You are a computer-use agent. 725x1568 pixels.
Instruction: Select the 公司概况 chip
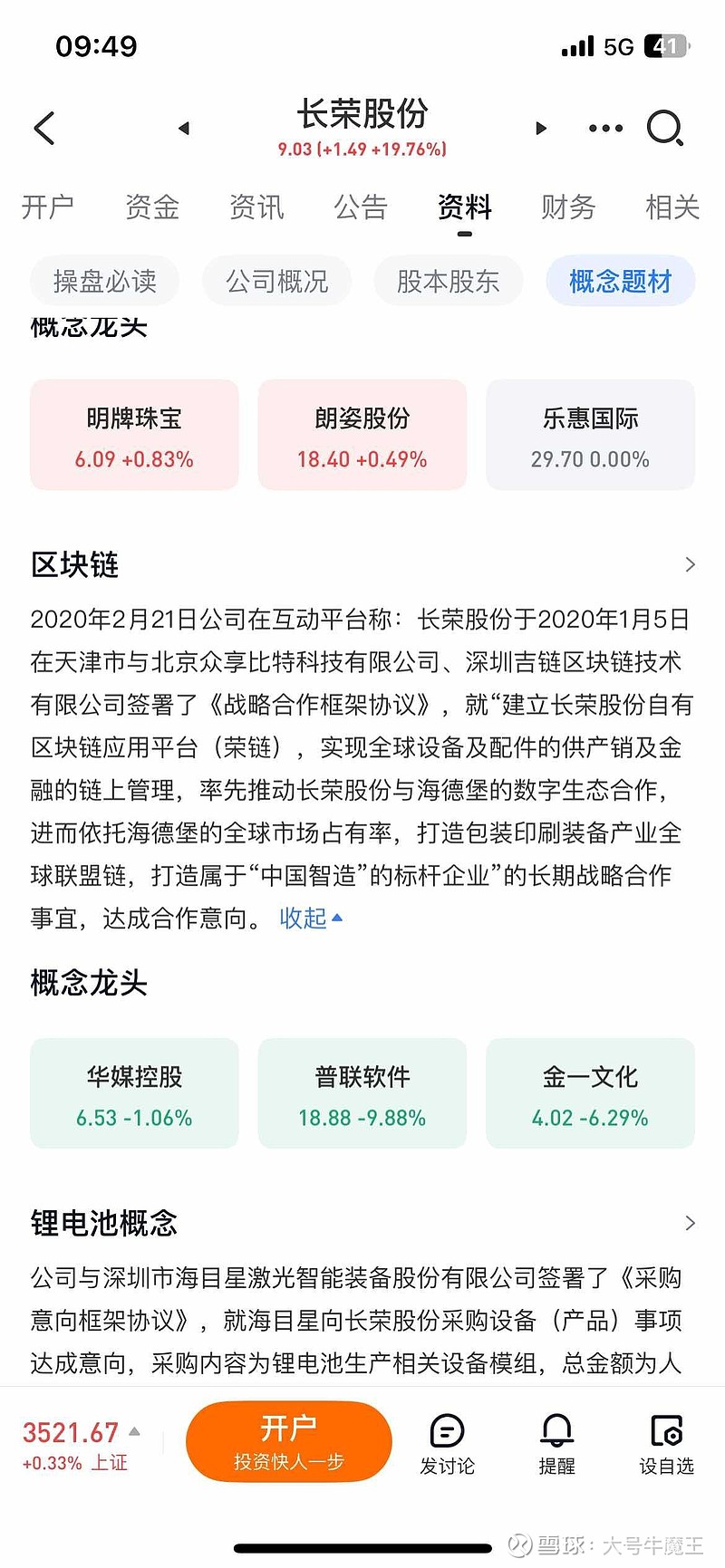coord(277,281)
